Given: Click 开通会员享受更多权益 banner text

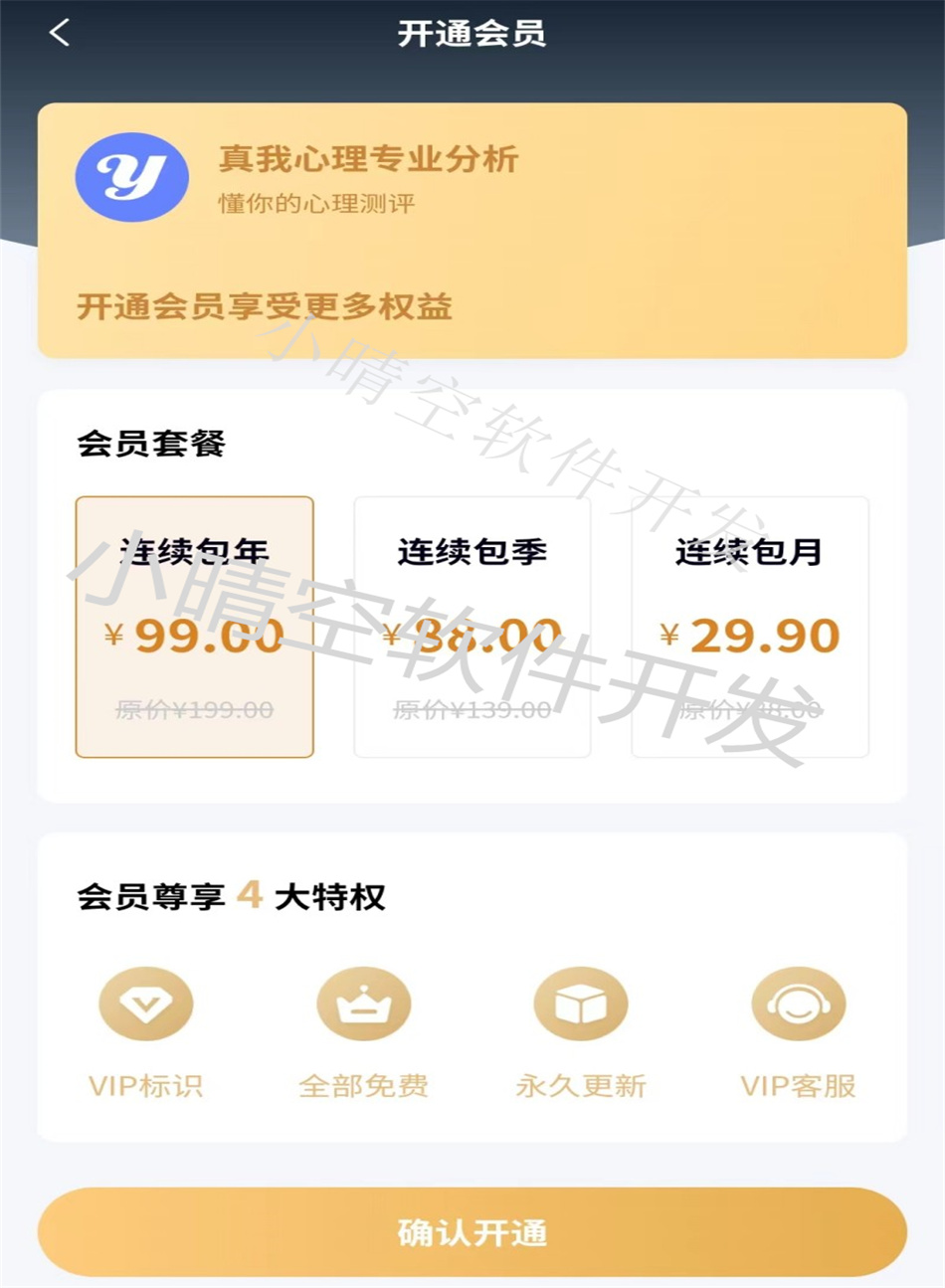Looking at the screenshot, I should tap(265, 308).
